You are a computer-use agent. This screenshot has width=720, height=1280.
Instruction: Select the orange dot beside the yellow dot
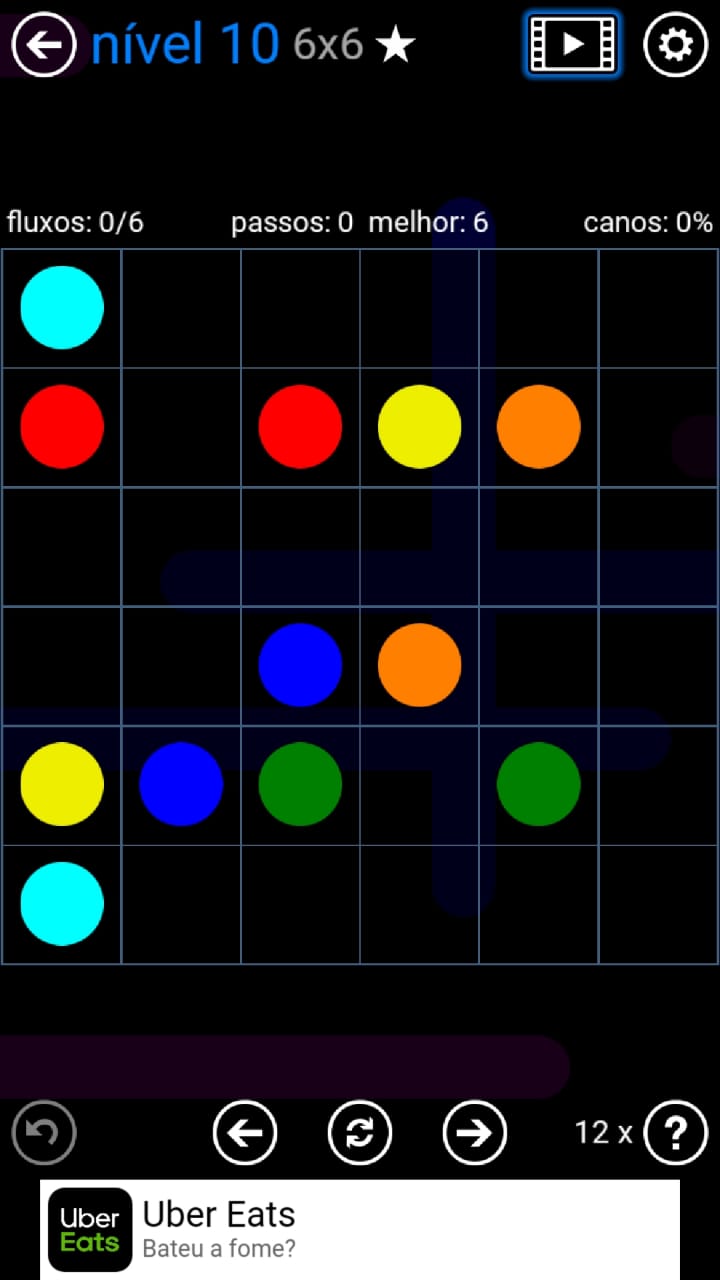(x=538, y=426)
